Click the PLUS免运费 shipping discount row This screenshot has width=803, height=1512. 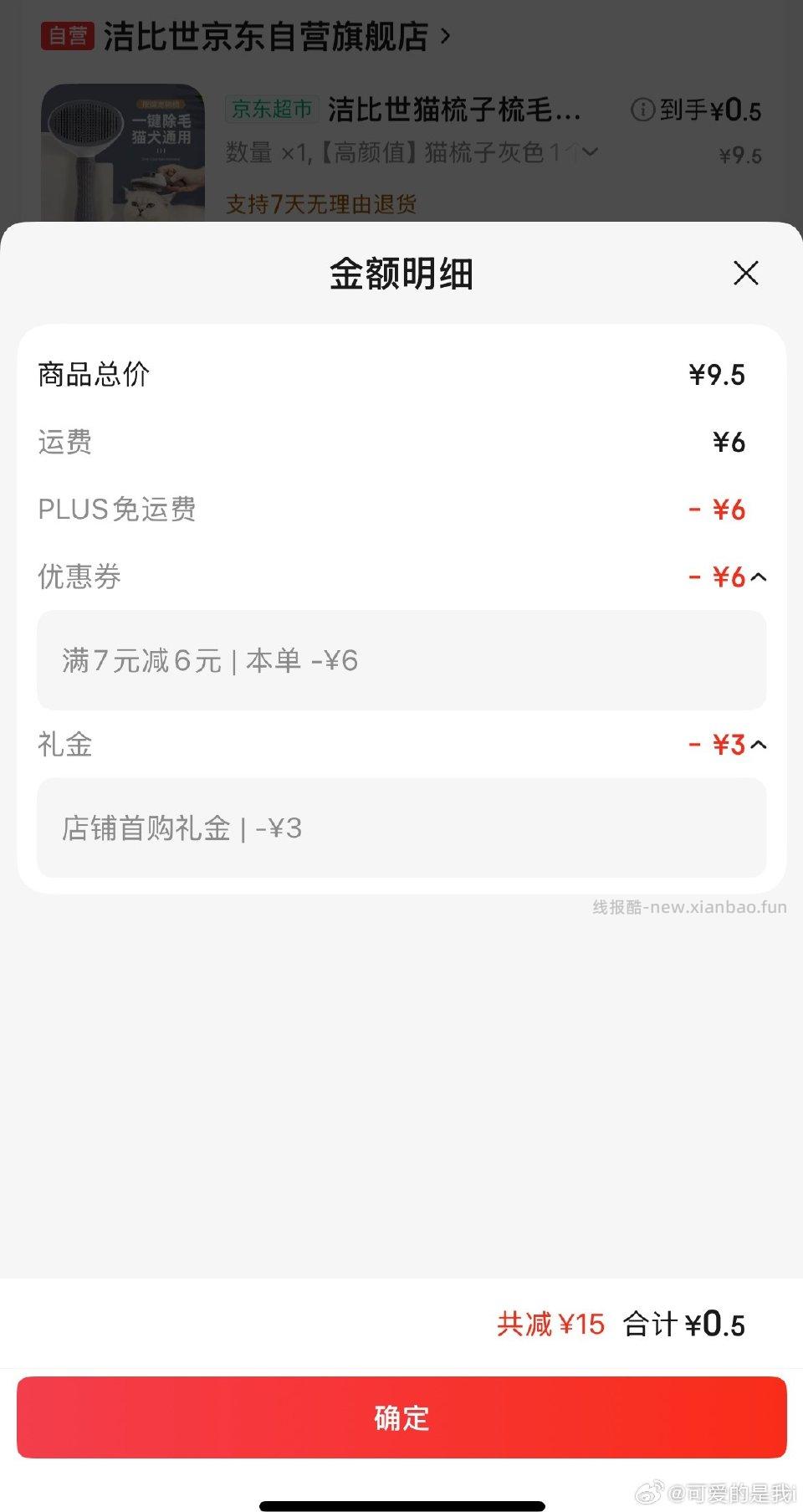[401, 510]
